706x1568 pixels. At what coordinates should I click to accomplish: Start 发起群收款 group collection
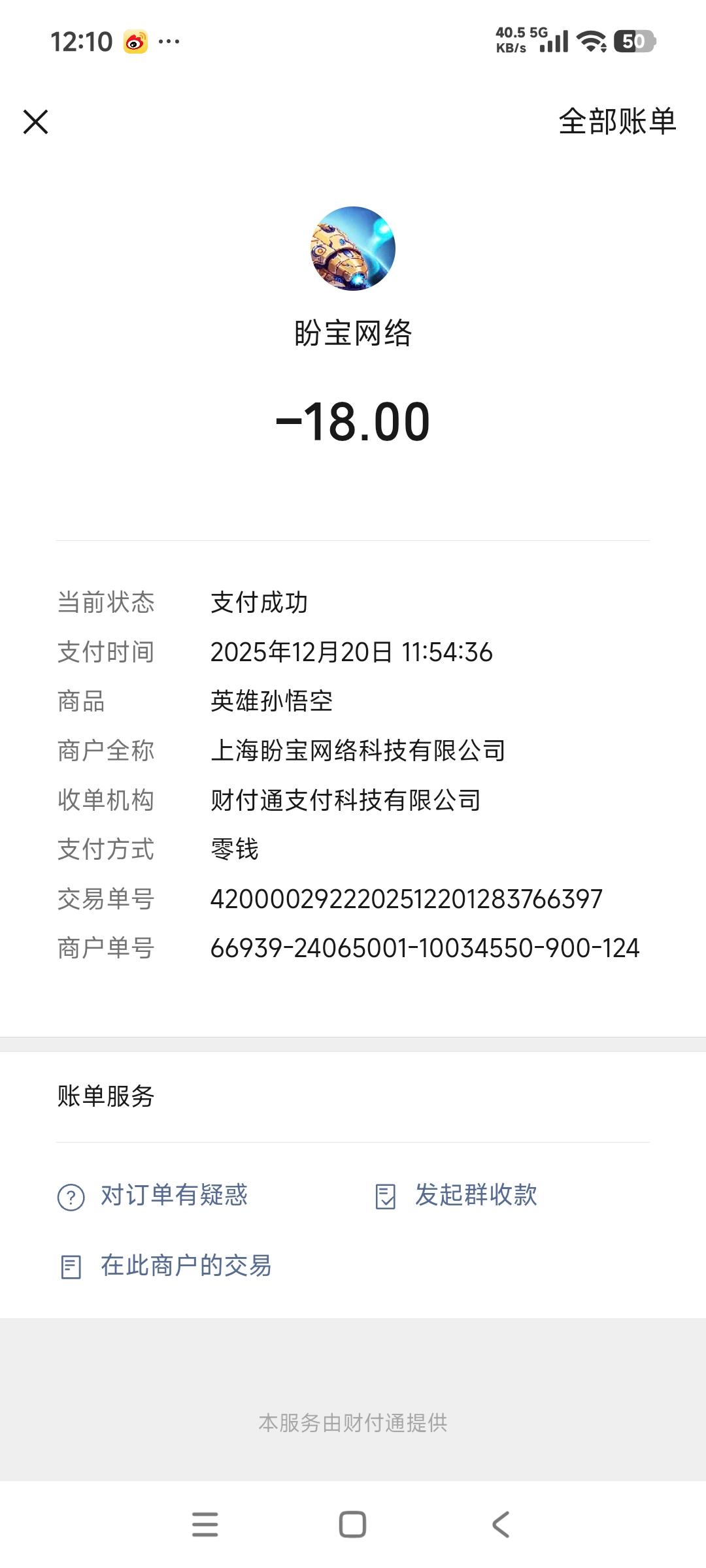(x=456, y=1196)
